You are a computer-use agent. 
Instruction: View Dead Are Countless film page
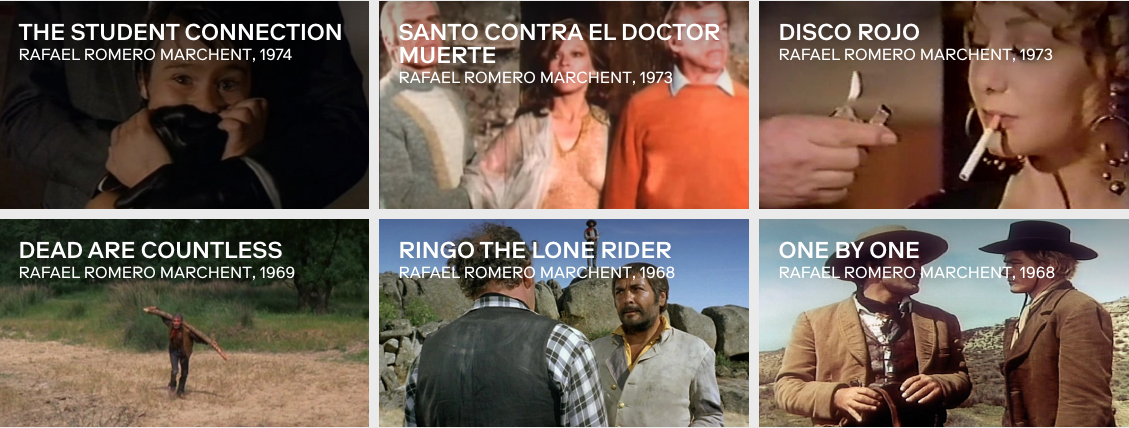(184, 322)
